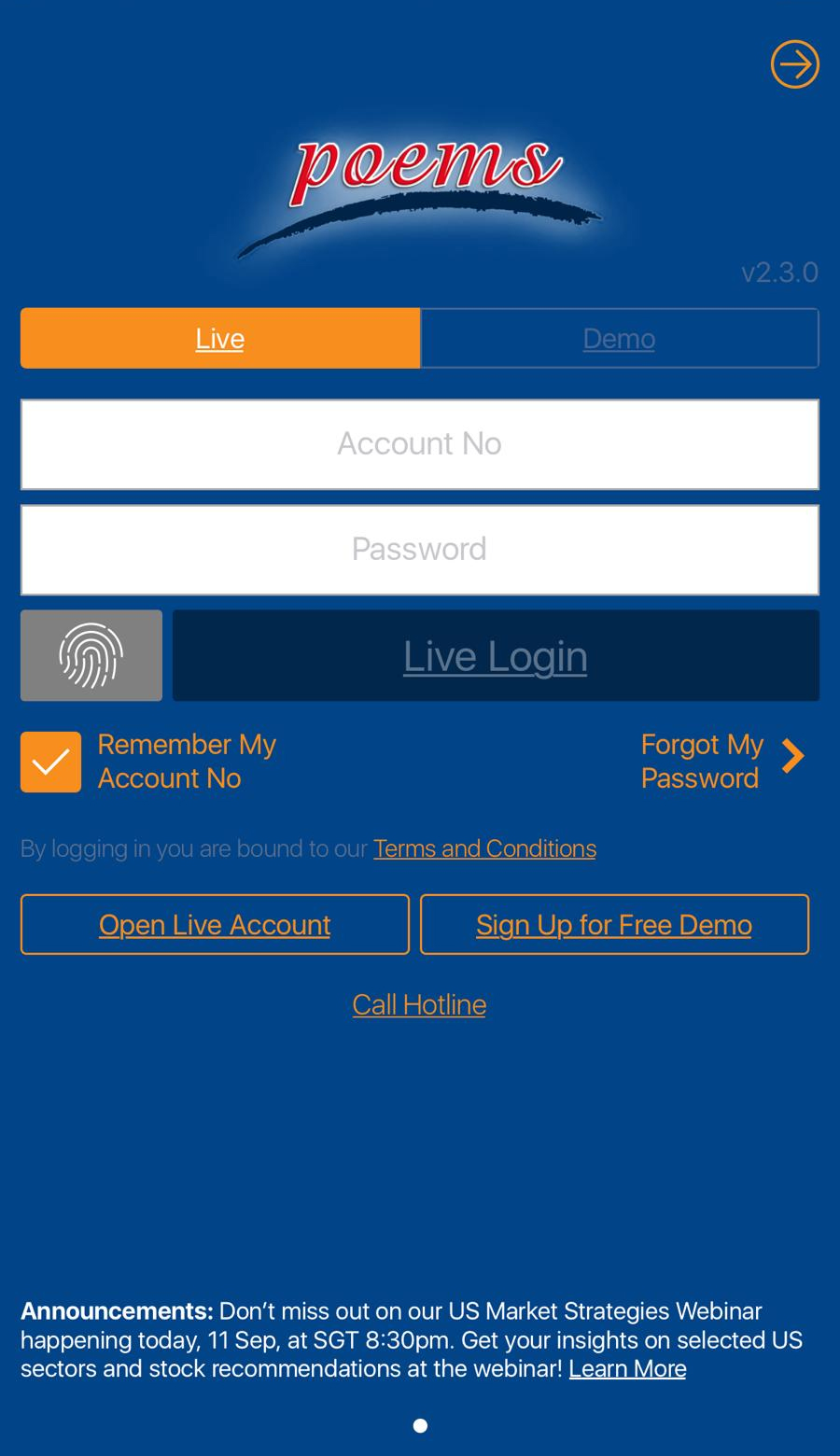Screen dimensions: 840x1456
Task: Focus the Account No field
Action: pos(420,444)
